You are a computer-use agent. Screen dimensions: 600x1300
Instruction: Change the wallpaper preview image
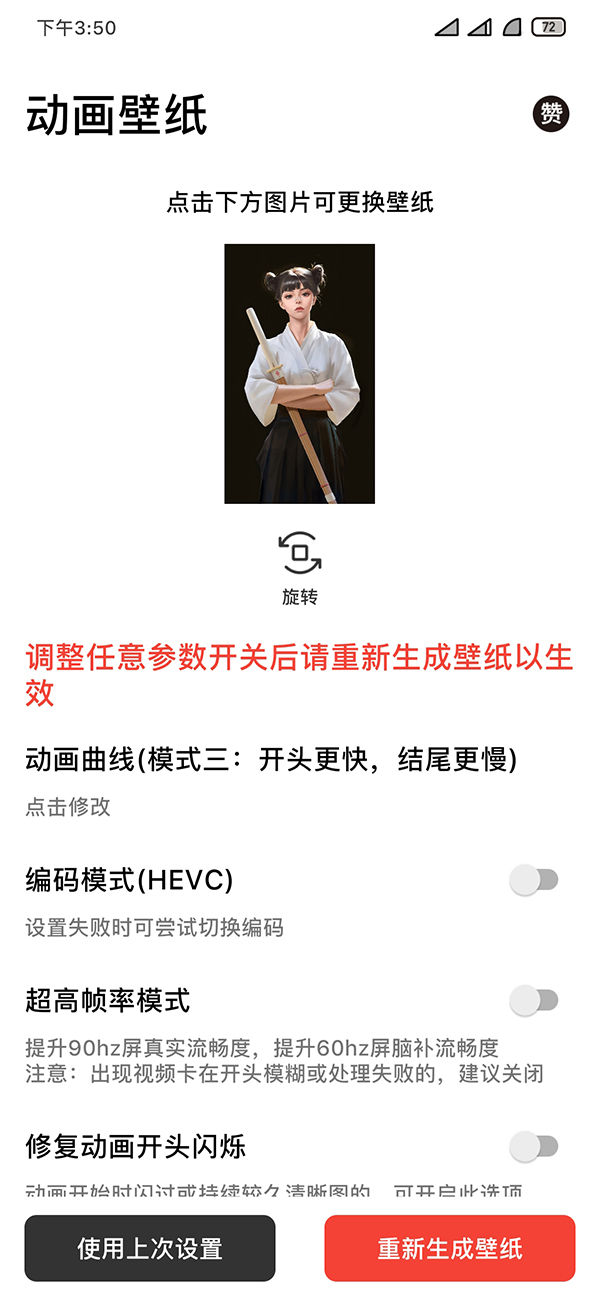click(299, 373)
